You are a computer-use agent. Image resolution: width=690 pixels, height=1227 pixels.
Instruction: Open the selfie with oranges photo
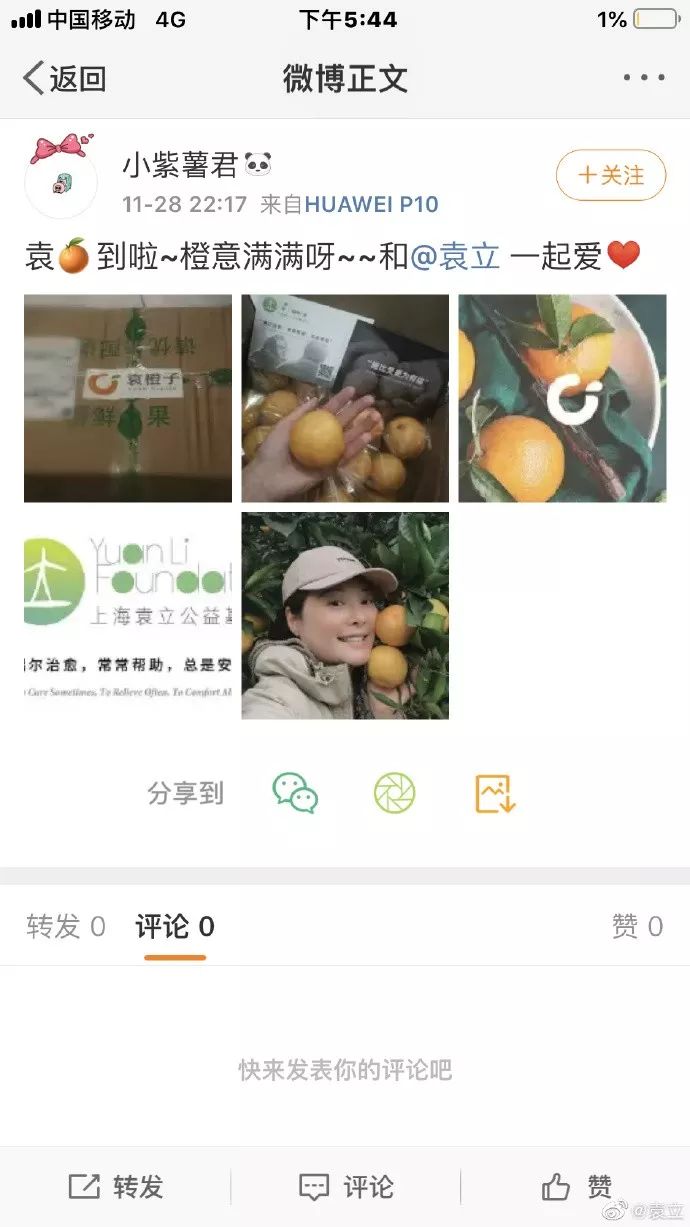(345, 615)
